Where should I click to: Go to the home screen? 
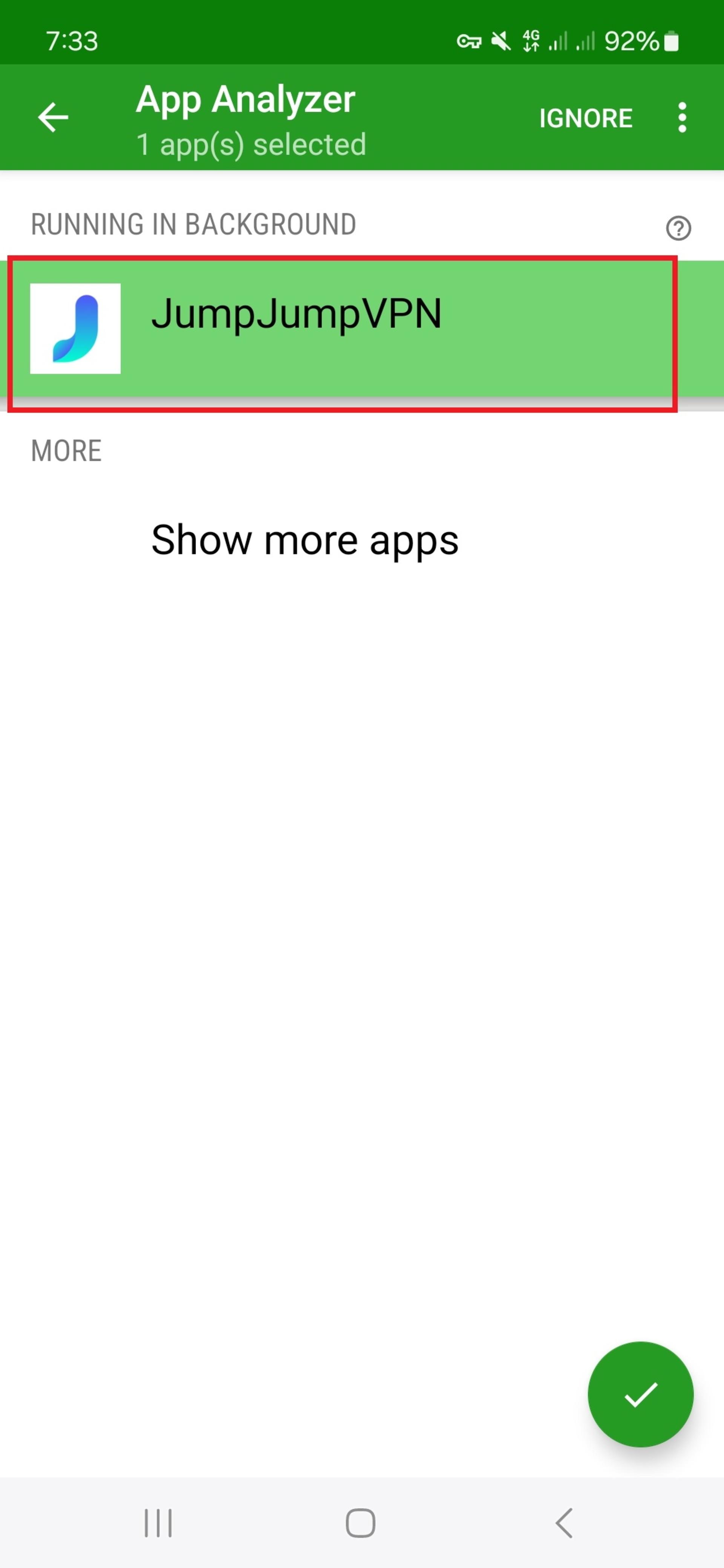coord(360,1523)
